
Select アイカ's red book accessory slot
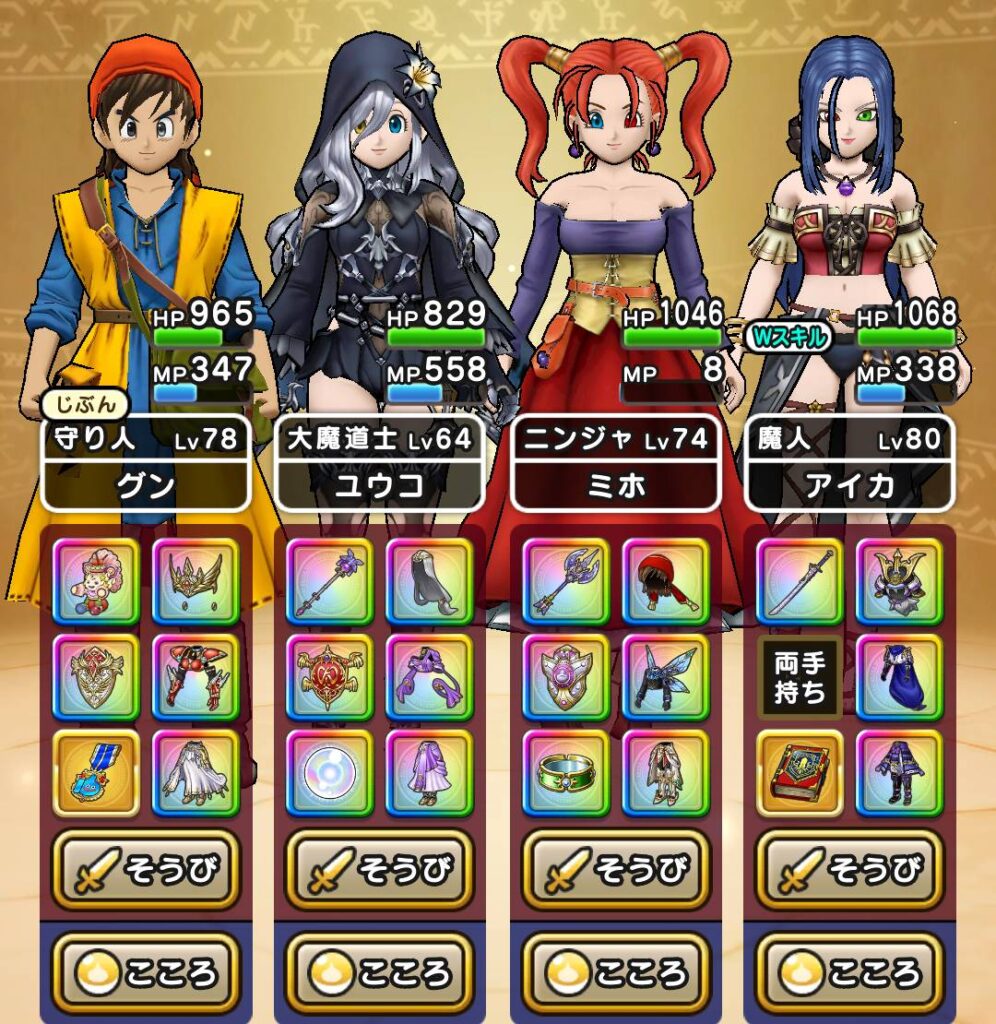pyautogui.click(x=800, y=773)
